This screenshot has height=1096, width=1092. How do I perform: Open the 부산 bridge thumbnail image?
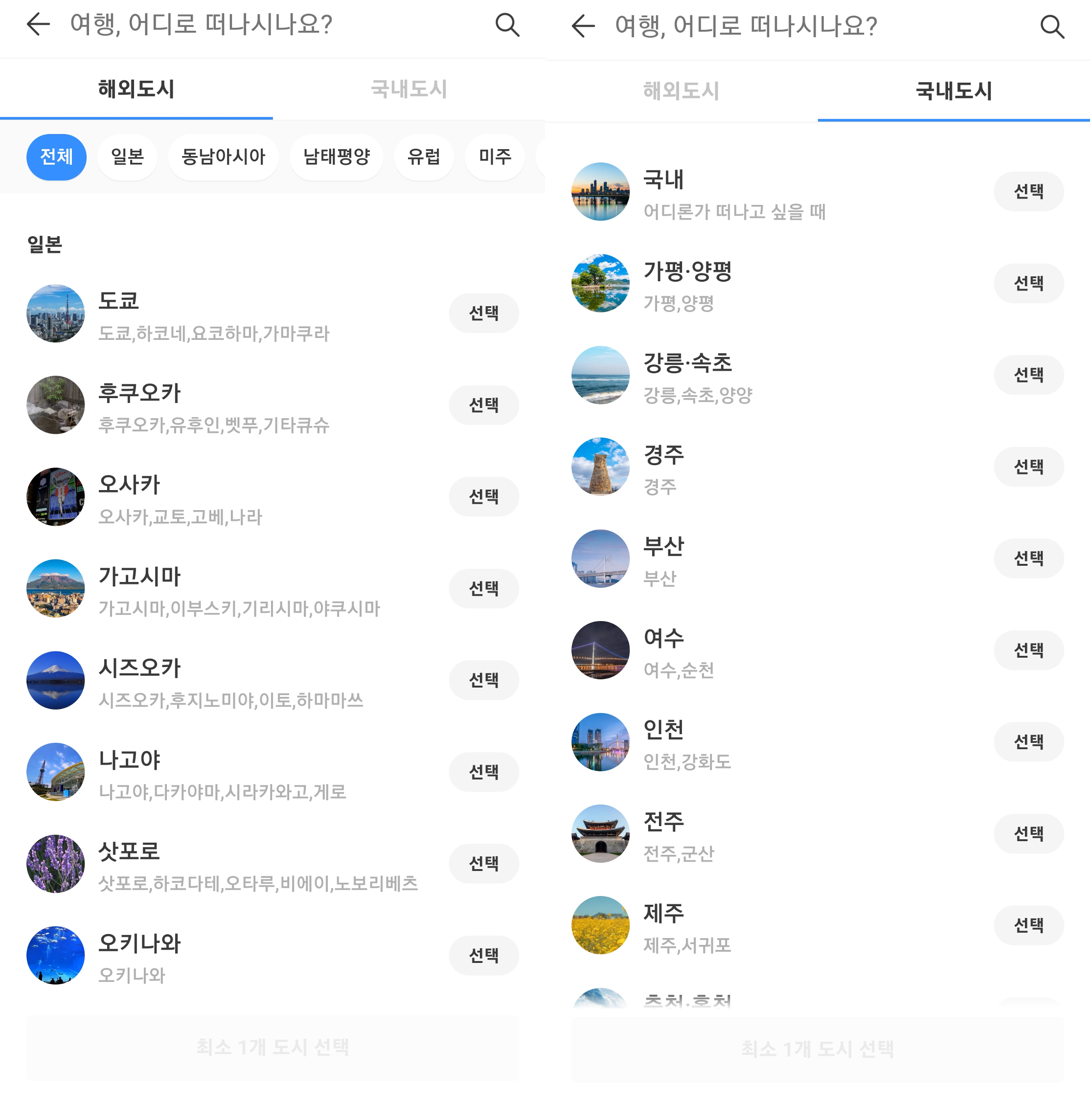(x=600, y=559)
